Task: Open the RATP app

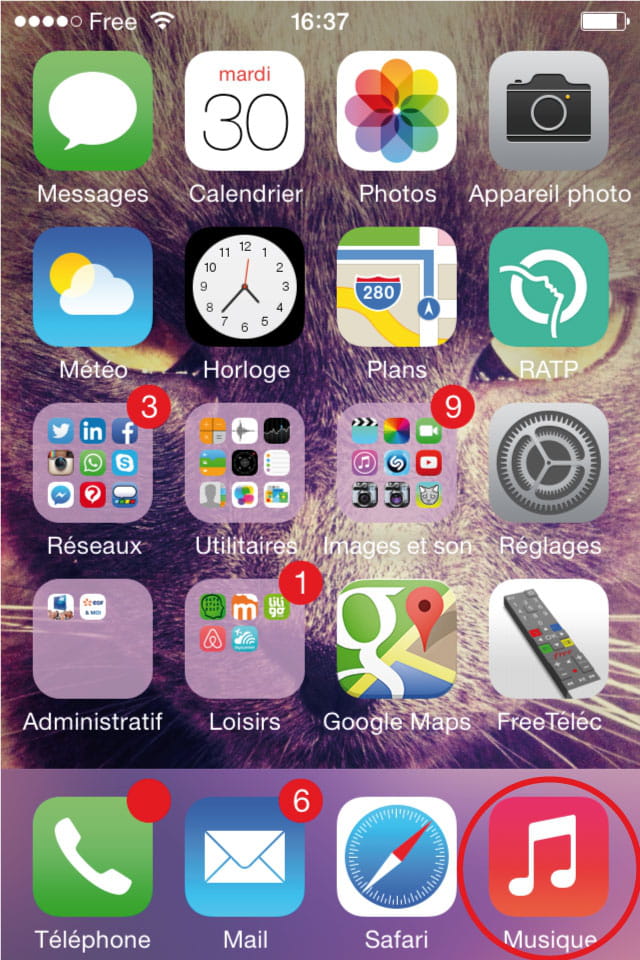Action: [548, 286]
